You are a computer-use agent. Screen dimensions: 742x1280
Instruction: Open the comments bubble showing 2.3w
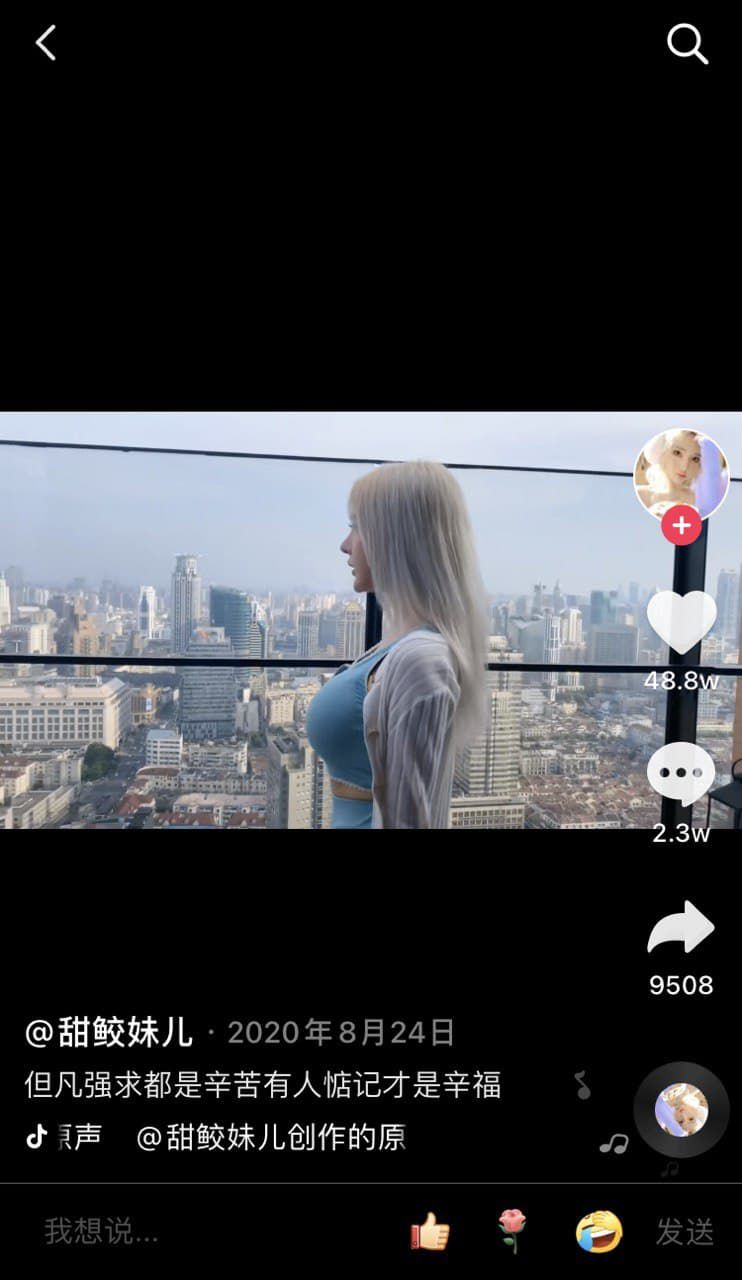[681, 774]
